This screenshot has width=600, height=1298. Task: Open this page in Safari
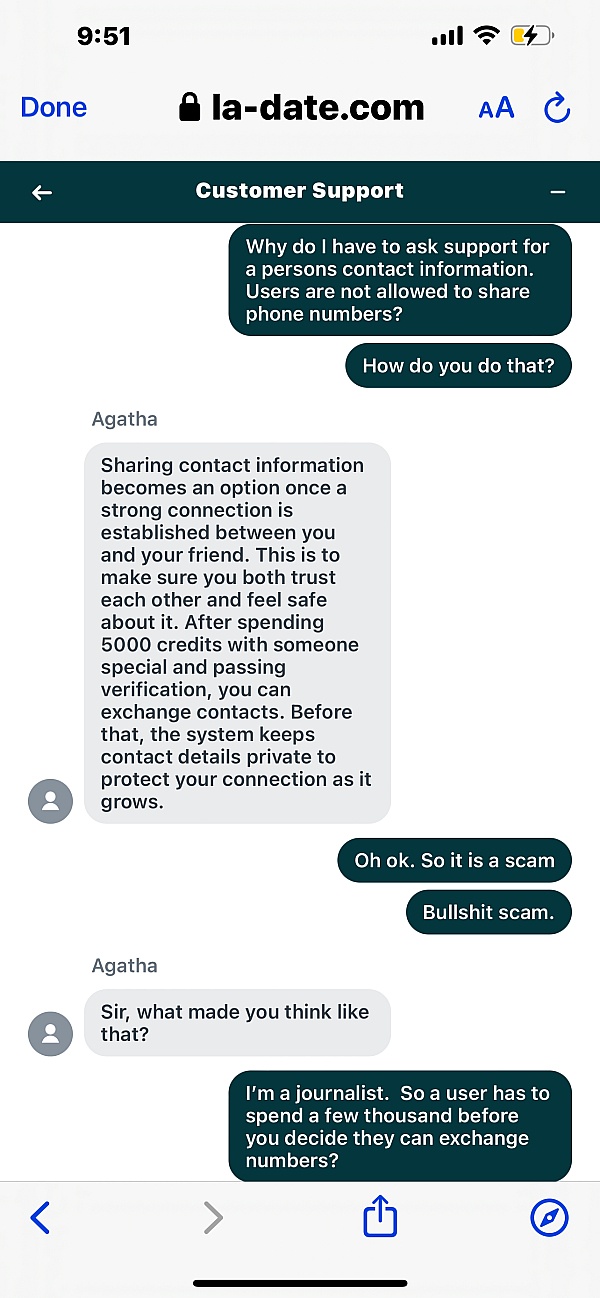[549, 1217]
